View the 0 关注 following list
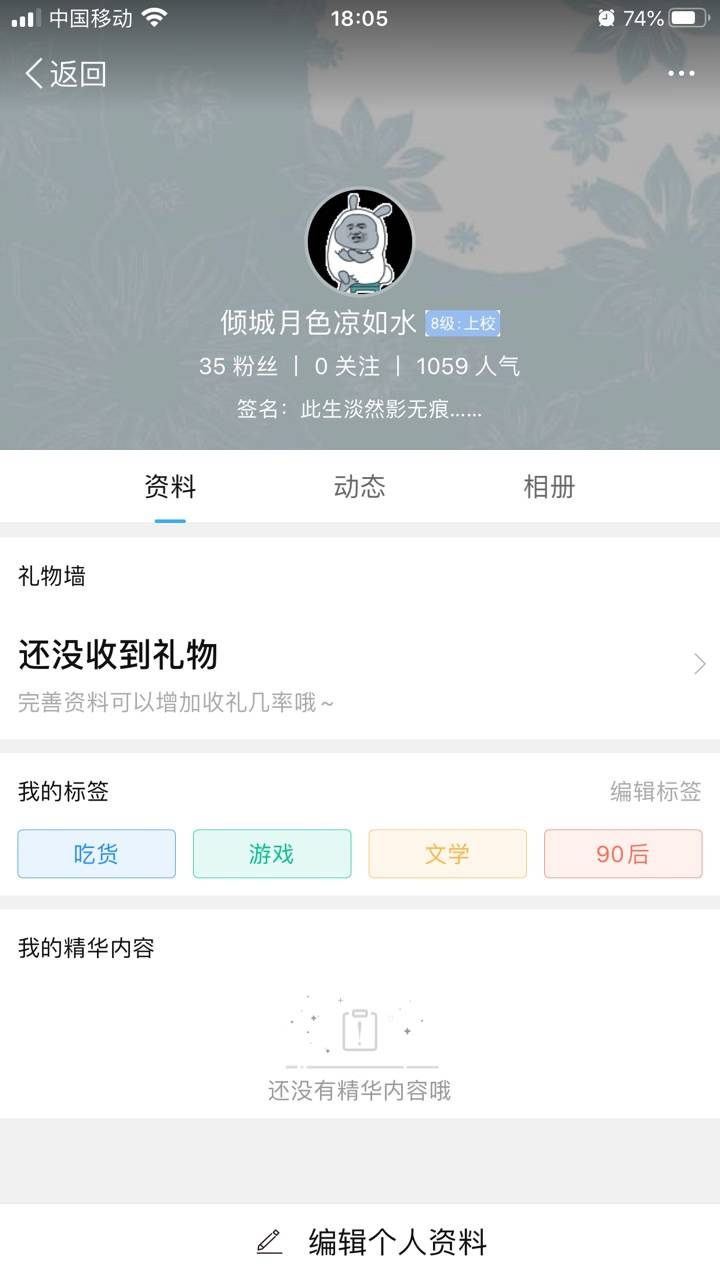The width and height of the screenshot is (720, 1280). [347, 366]
